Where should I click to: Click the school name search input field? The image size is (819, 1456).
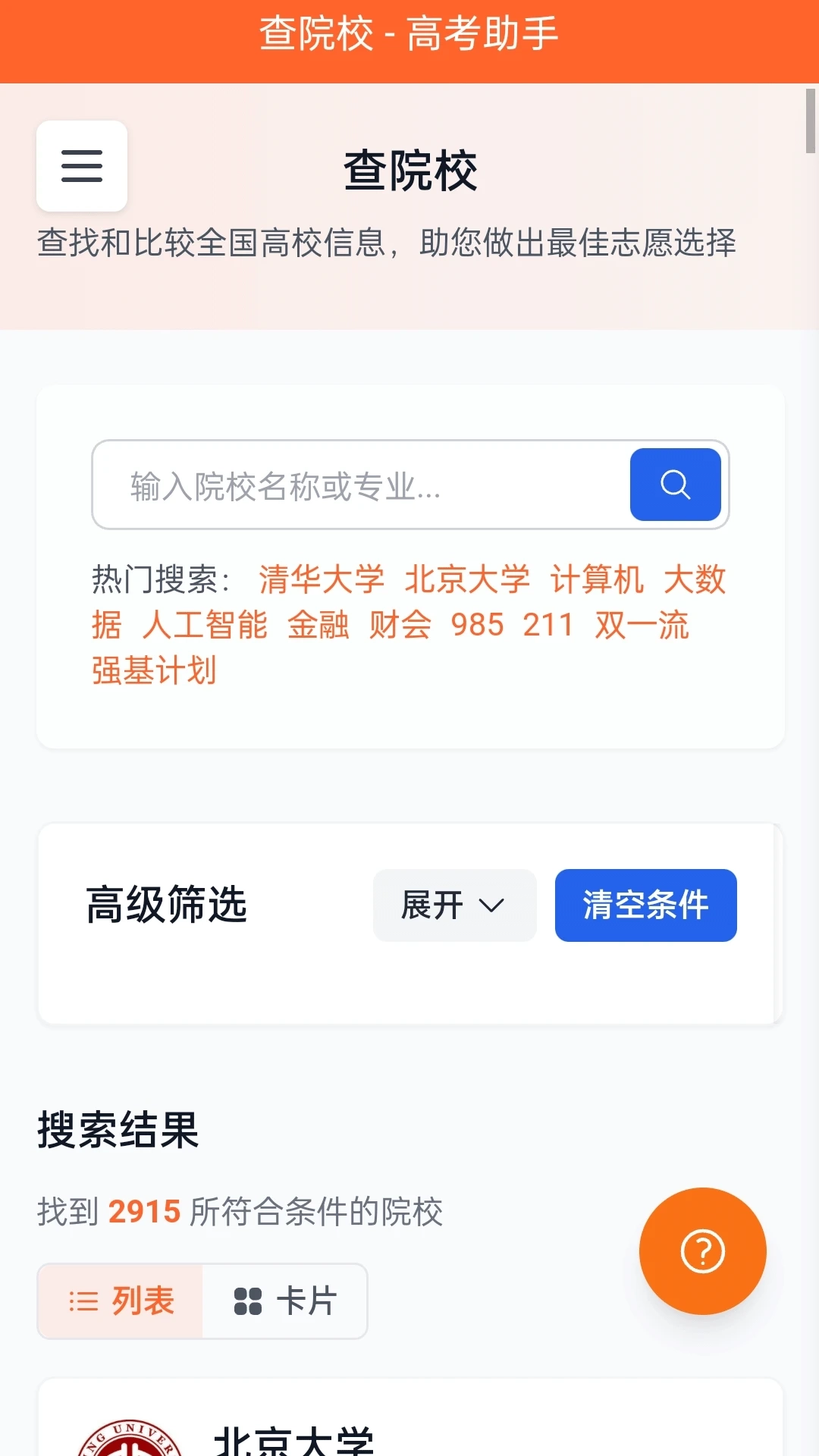pyautogui.click(x=341, y=485)
